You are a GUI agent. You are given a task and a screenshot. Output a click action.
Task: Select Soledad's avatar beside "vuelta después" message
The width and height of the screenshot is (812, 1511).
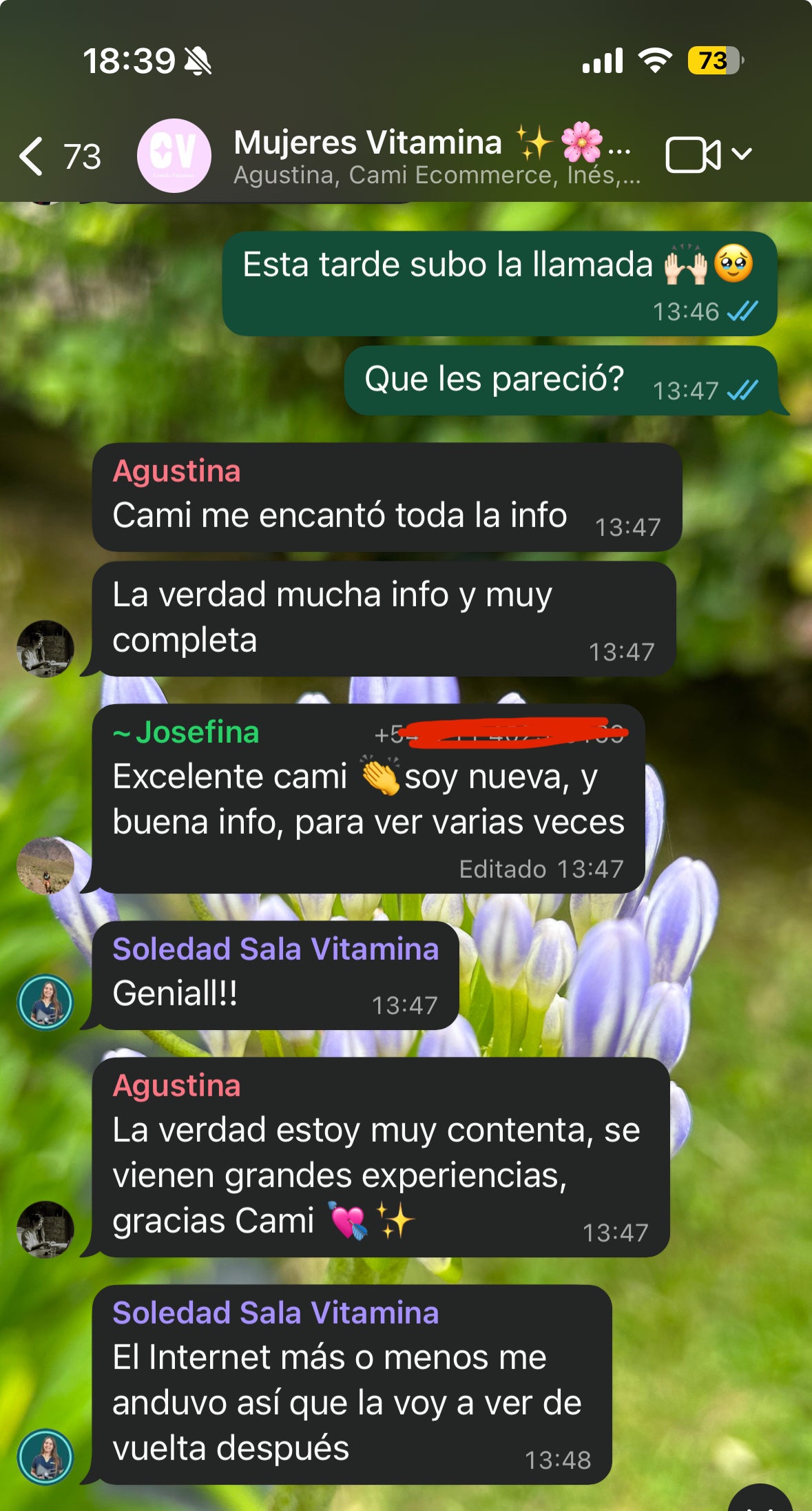[45, 1457]
